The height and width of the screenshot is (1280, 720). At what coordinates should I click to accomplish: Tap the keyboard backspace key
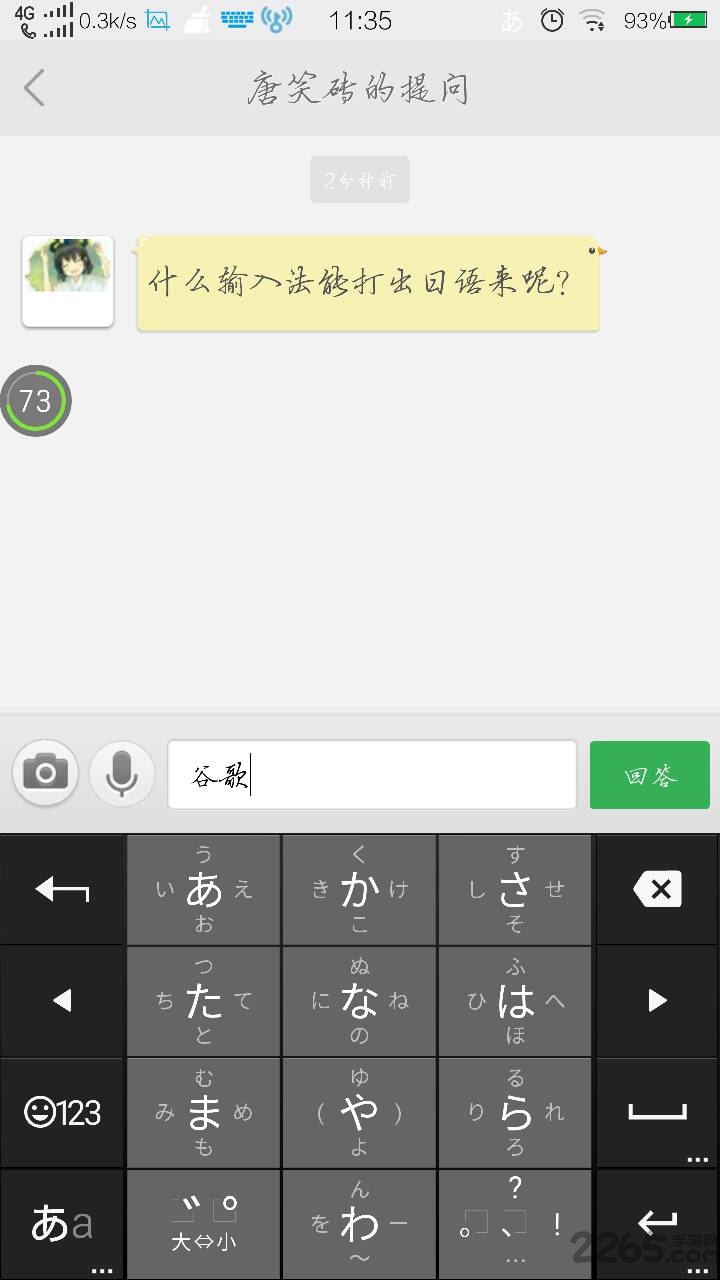pos(658,889)
